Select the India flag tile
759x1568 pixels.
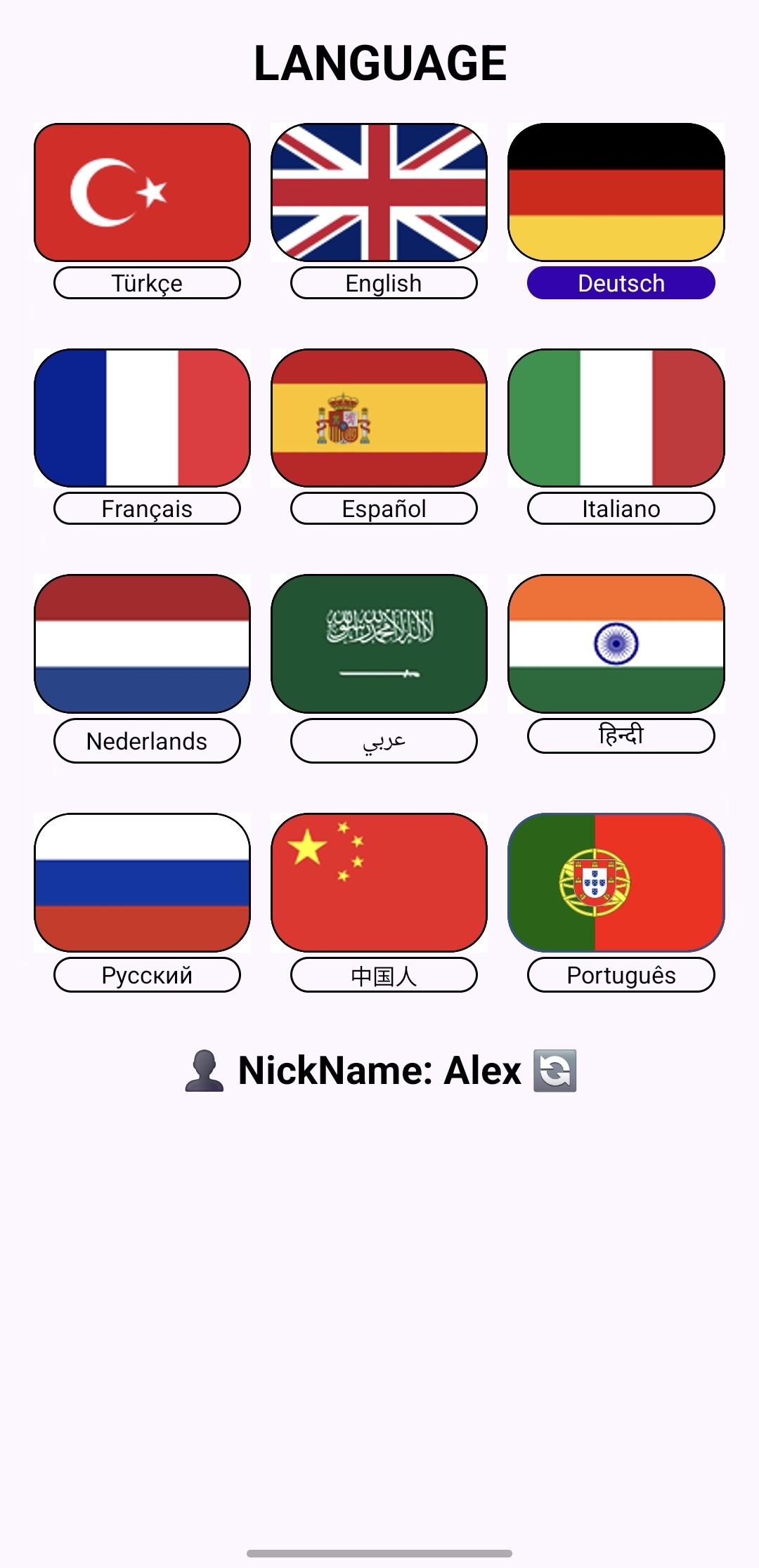pos(616,643)
